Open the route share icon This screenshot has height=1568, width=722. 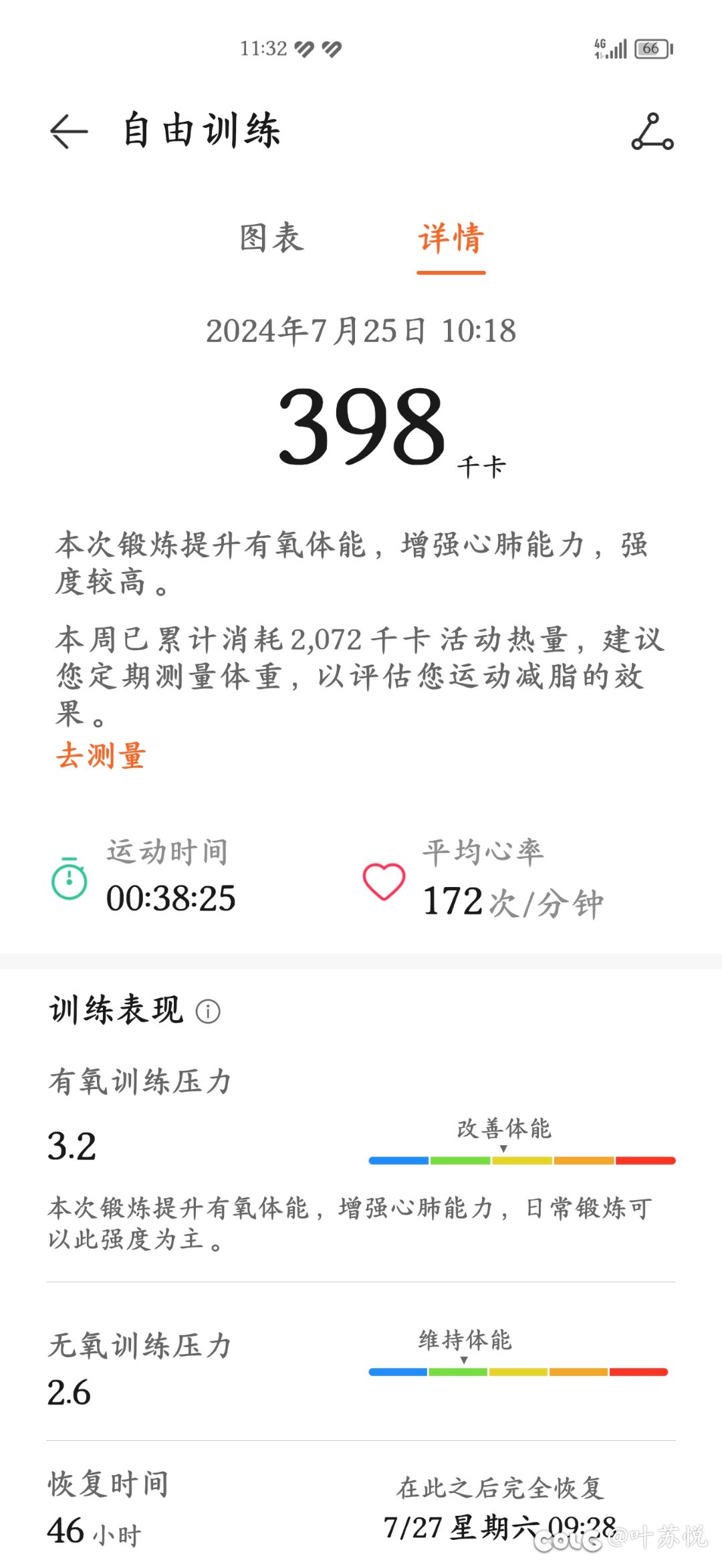pyautogui.click(x=652, y=131)
